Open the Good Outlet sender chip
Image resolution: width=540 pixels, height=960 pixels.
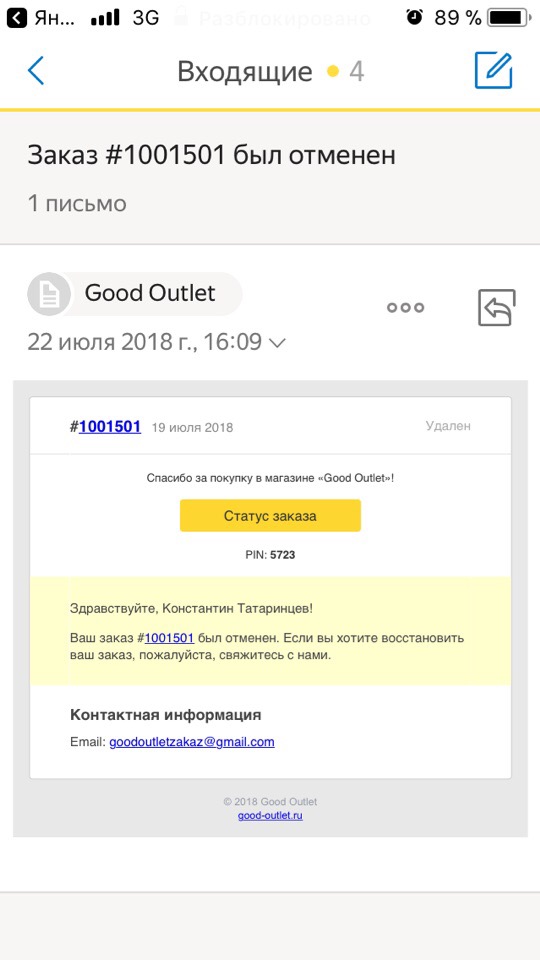(x=135, y=293)
